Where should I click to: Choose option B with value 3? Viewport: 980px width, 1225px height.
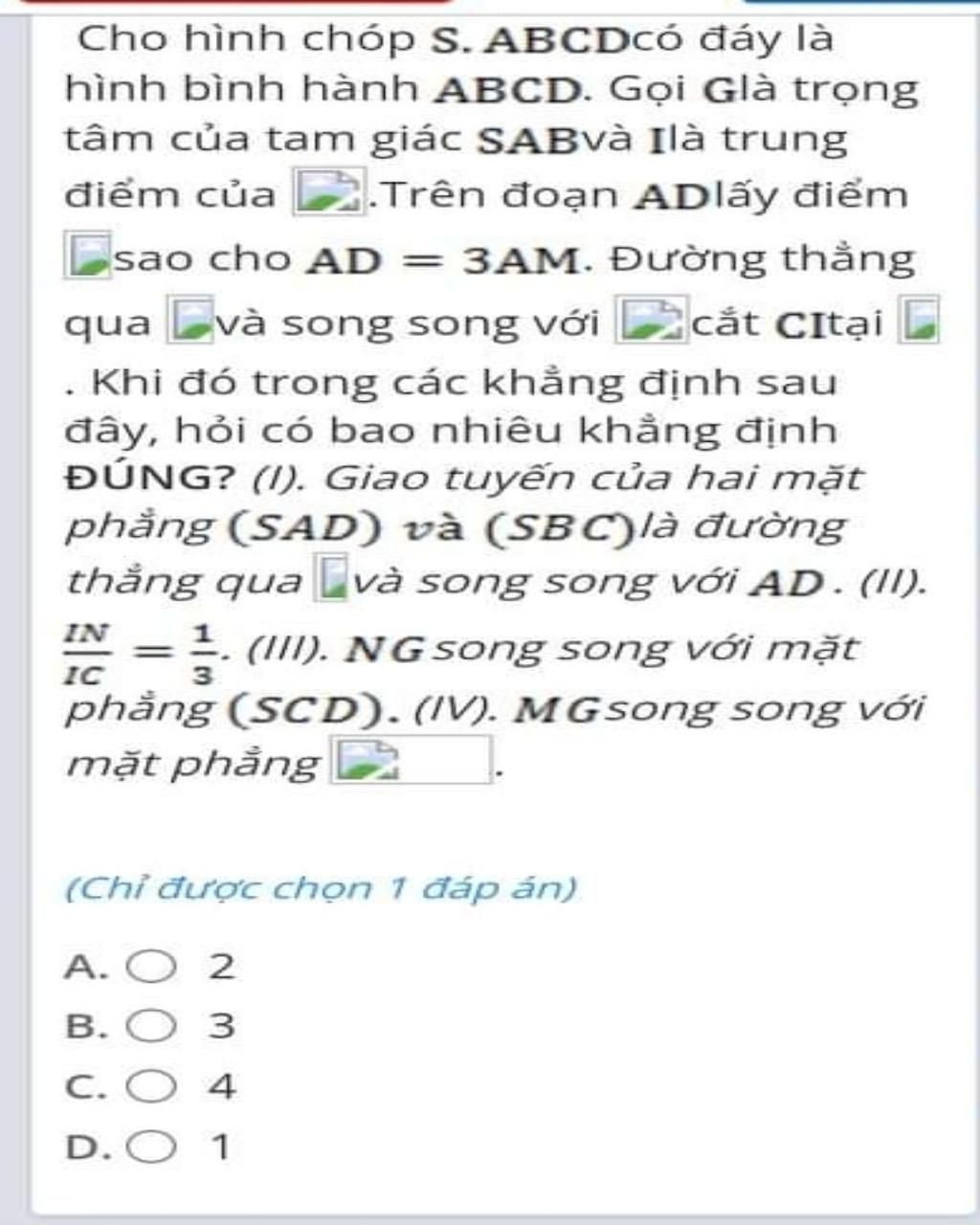(x=153, y=1027)
